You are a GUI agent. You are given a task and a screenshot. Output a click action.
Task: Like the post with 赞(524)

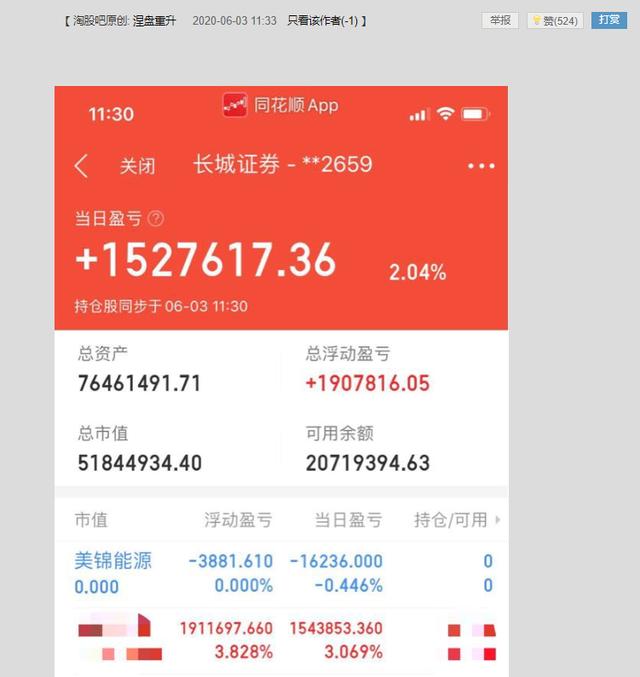[555, 21]
